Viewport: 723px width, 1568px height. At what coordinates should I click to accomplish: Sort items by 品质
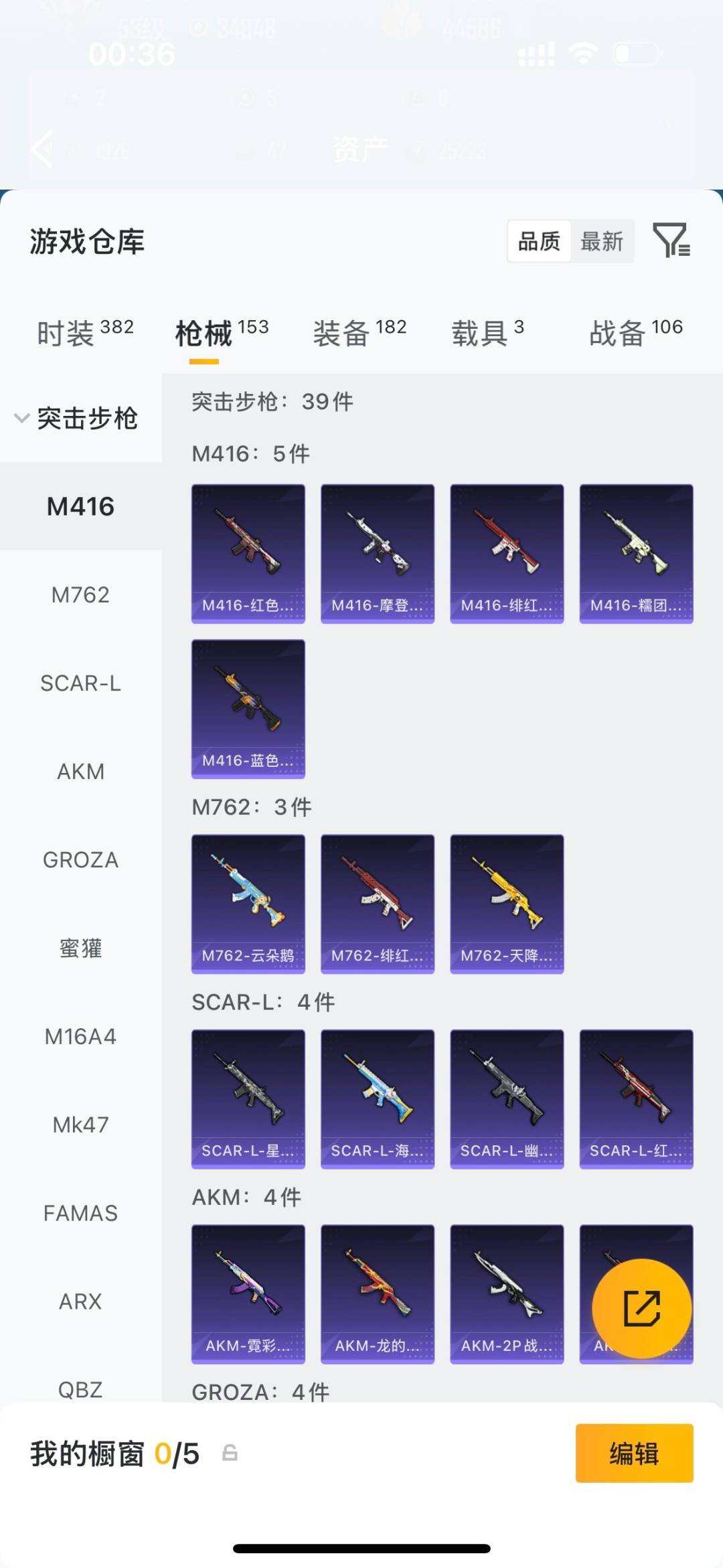click(x=539, y=241)
